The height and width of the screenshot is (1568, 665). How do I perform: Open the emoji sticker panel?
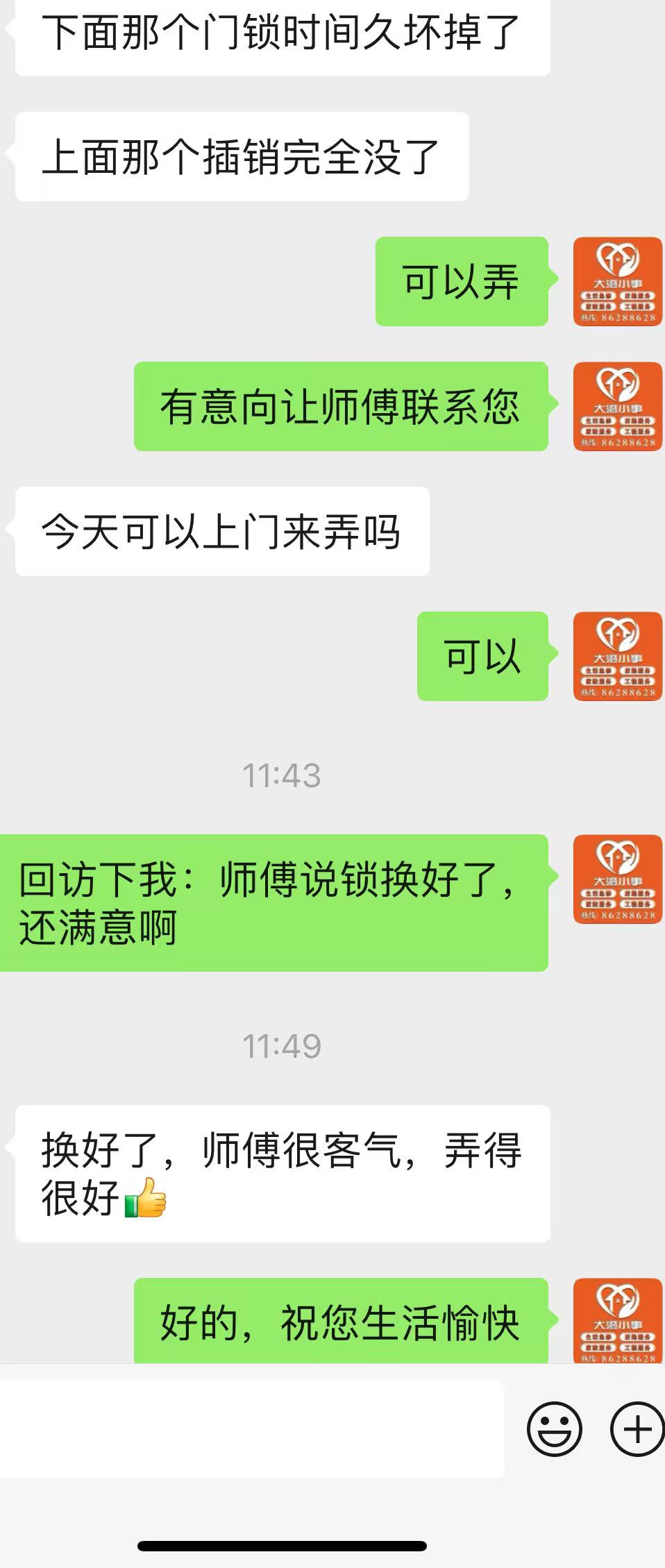(554, 1429)
